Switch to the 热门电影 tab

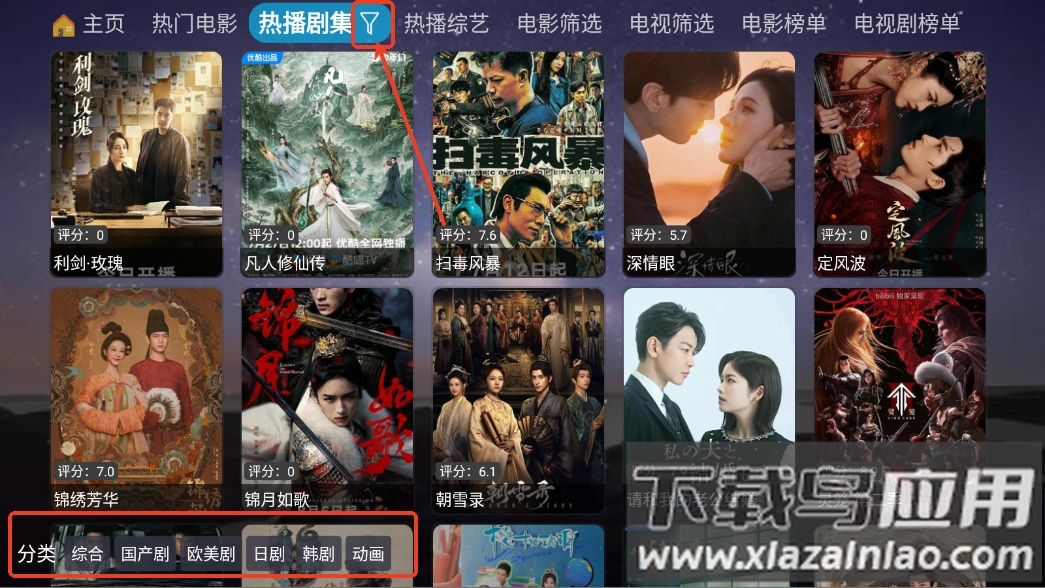(x=194, y=24)
